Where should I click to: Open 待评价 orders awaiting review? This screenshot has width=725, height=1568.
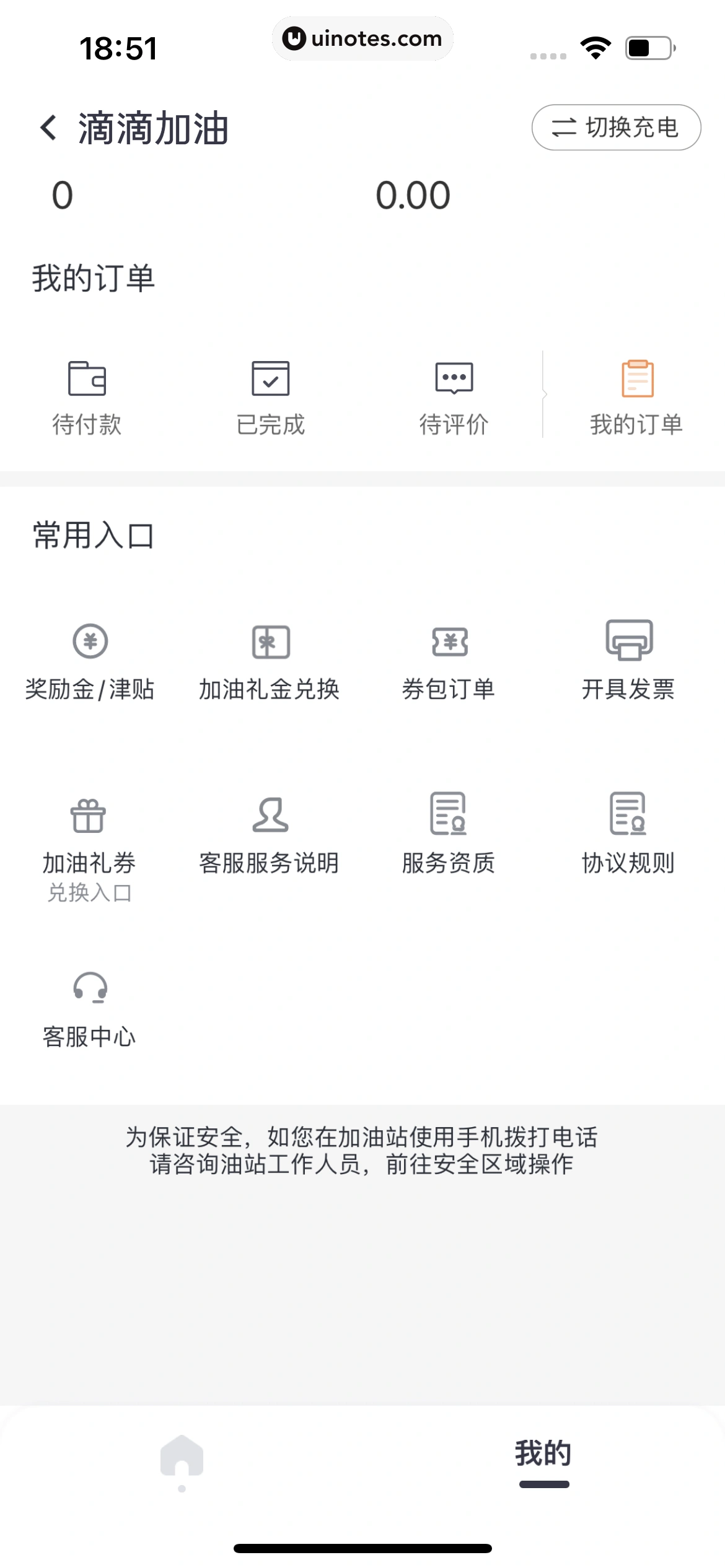[x=454, y=398]
